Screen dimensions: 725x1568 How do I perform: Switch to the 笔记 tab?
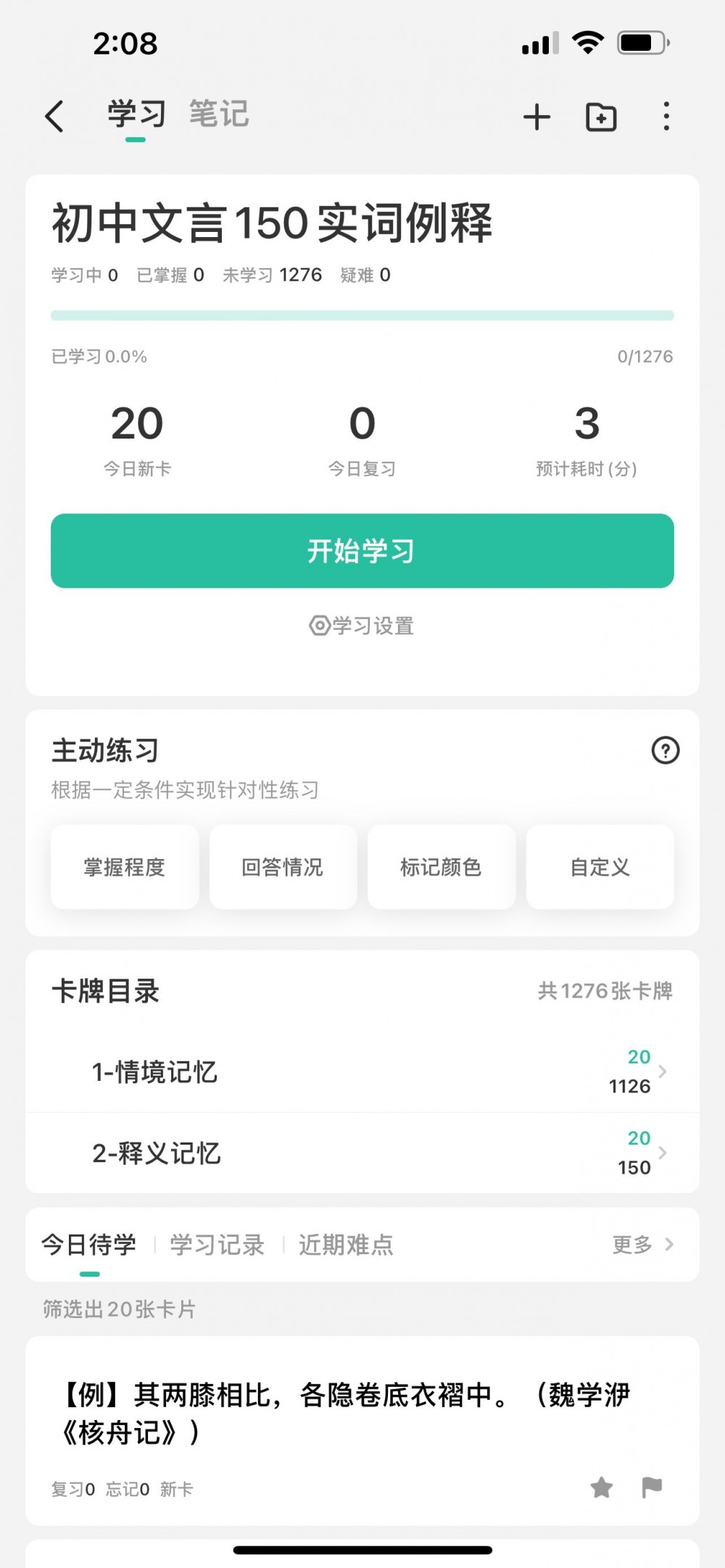click(219, 115)
